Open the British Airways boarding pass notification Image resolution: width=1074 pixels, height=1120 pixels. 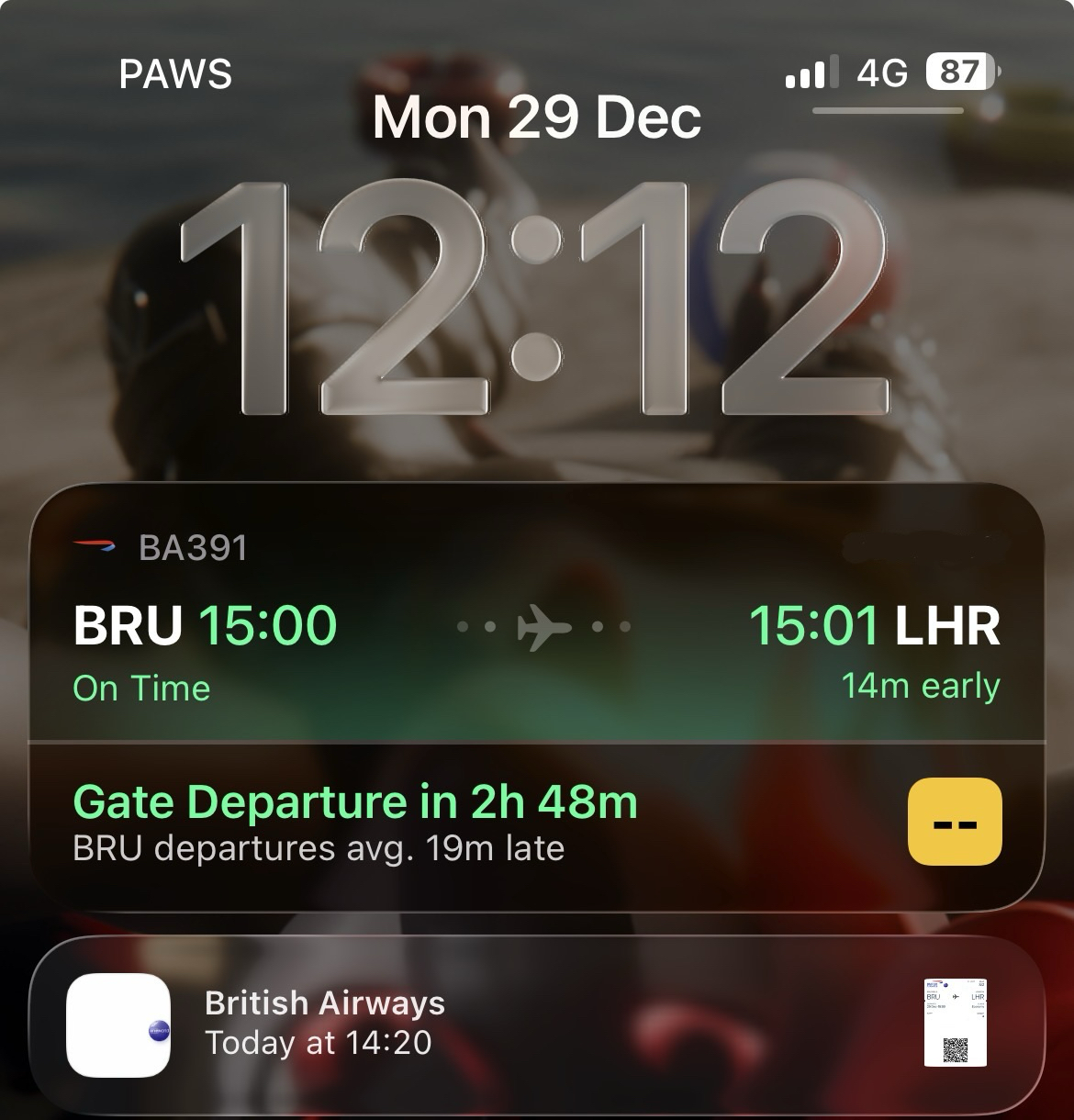pos(537,1024)
